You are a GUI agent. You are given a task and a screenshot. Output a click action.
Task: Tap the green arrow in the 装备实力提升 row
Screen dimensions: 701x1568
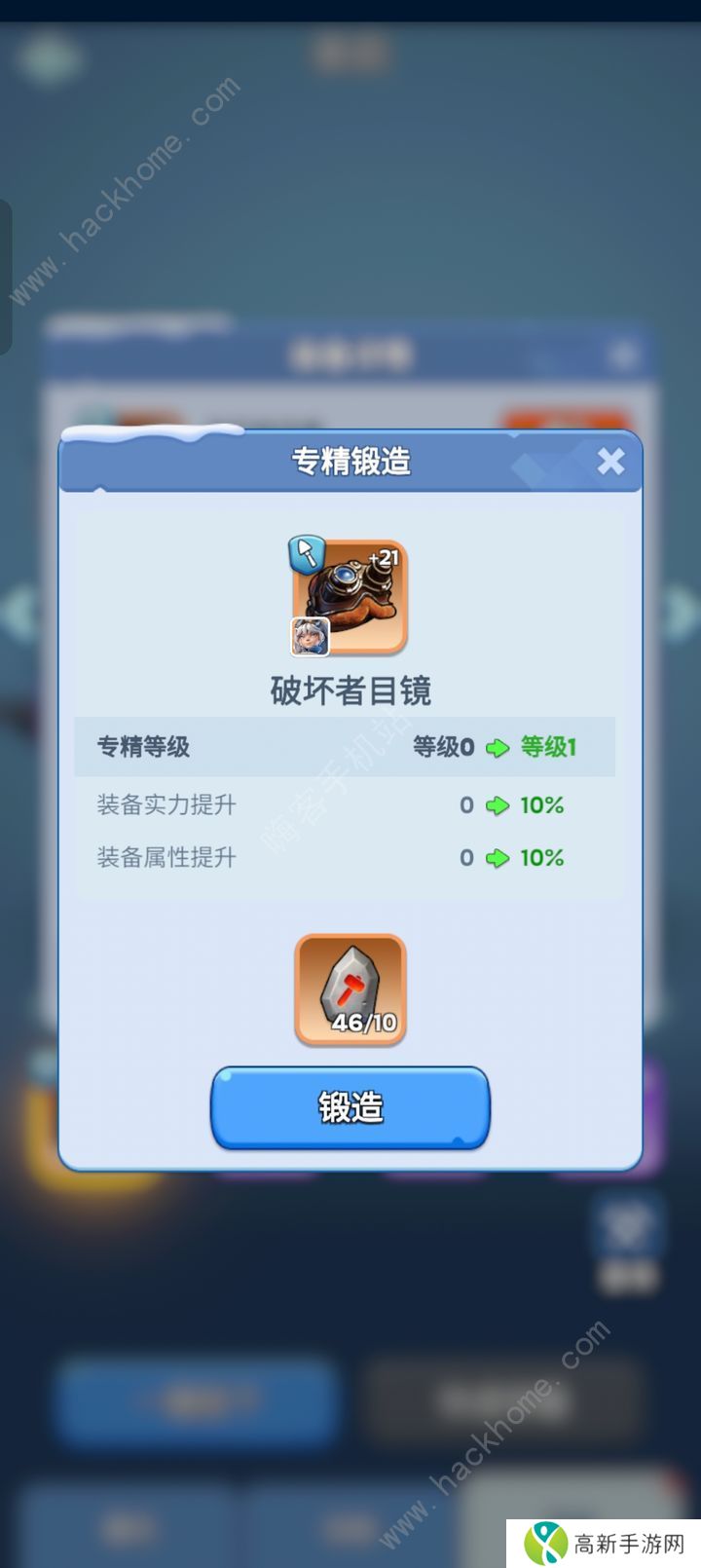[498, 805]
